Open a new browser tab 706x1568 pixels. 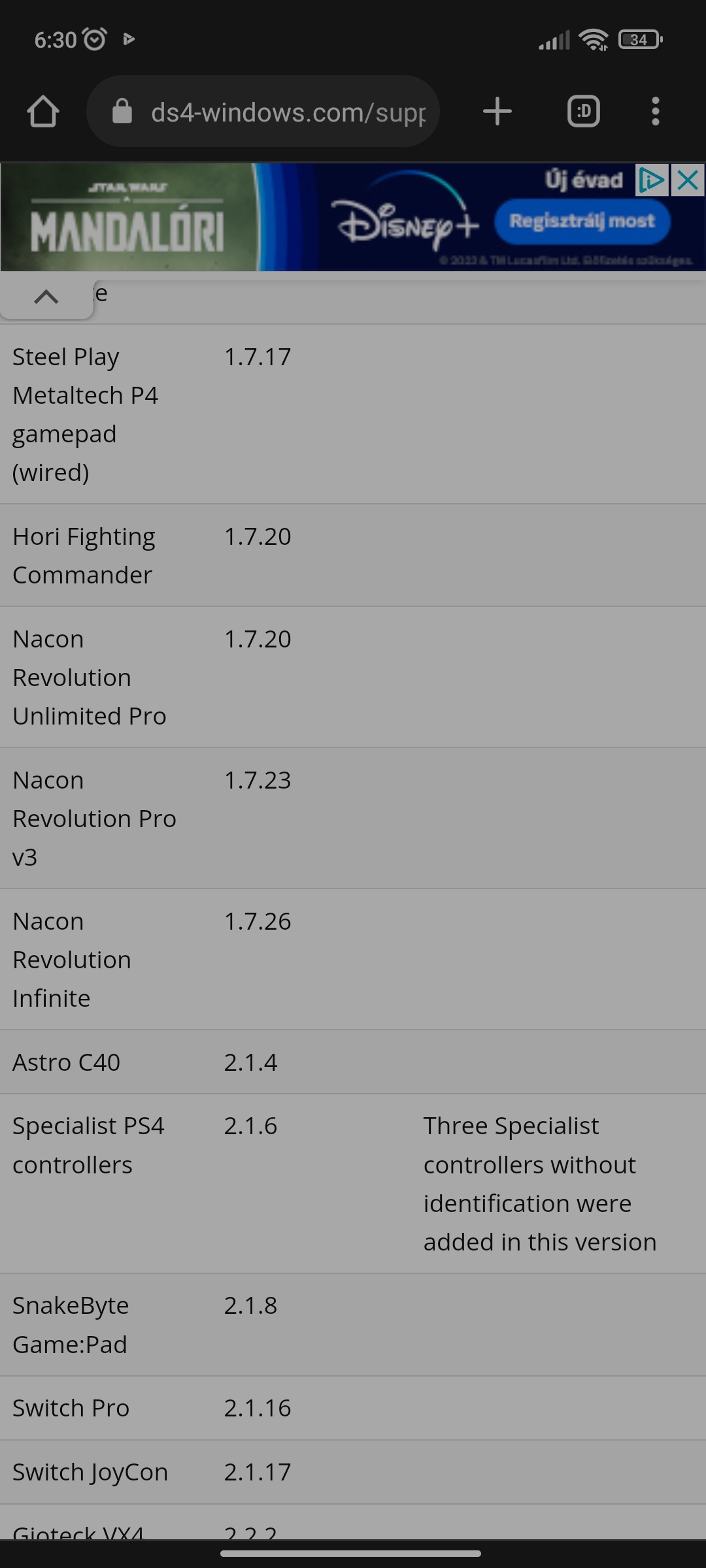click(497, 112)
